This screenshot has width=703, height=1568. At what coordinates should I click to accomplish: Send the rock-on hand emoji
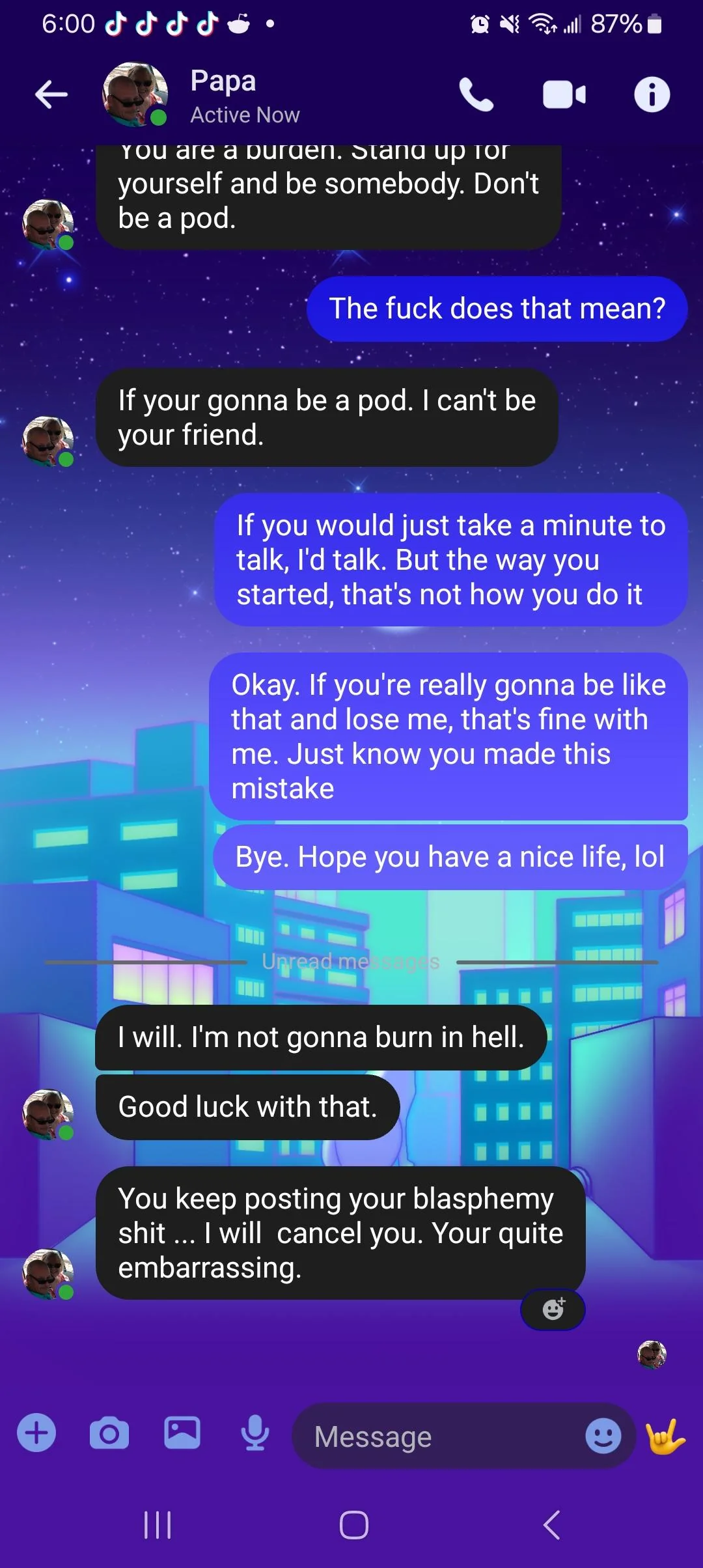pos(665,1436)
